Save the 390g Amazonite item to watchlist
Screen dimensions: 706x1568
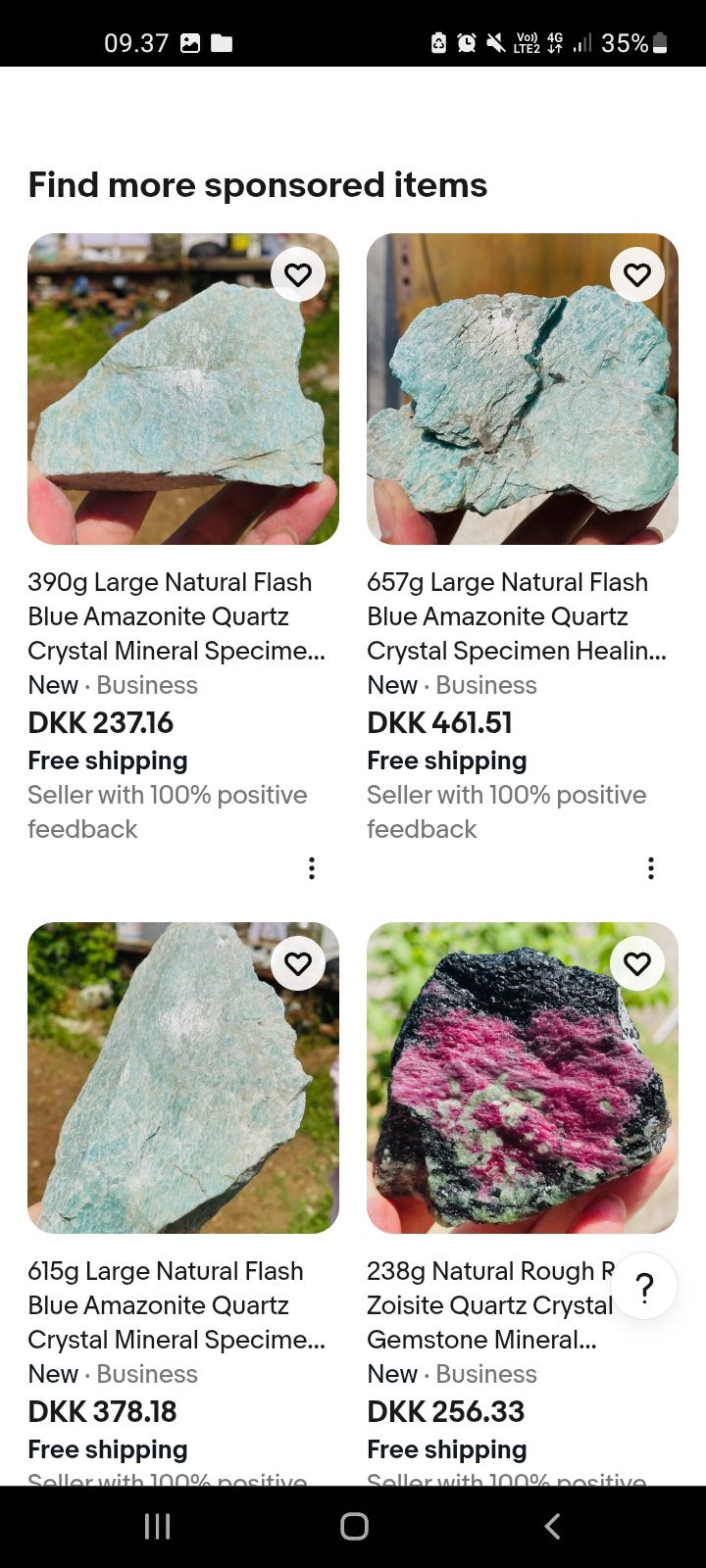click(298, 275)
